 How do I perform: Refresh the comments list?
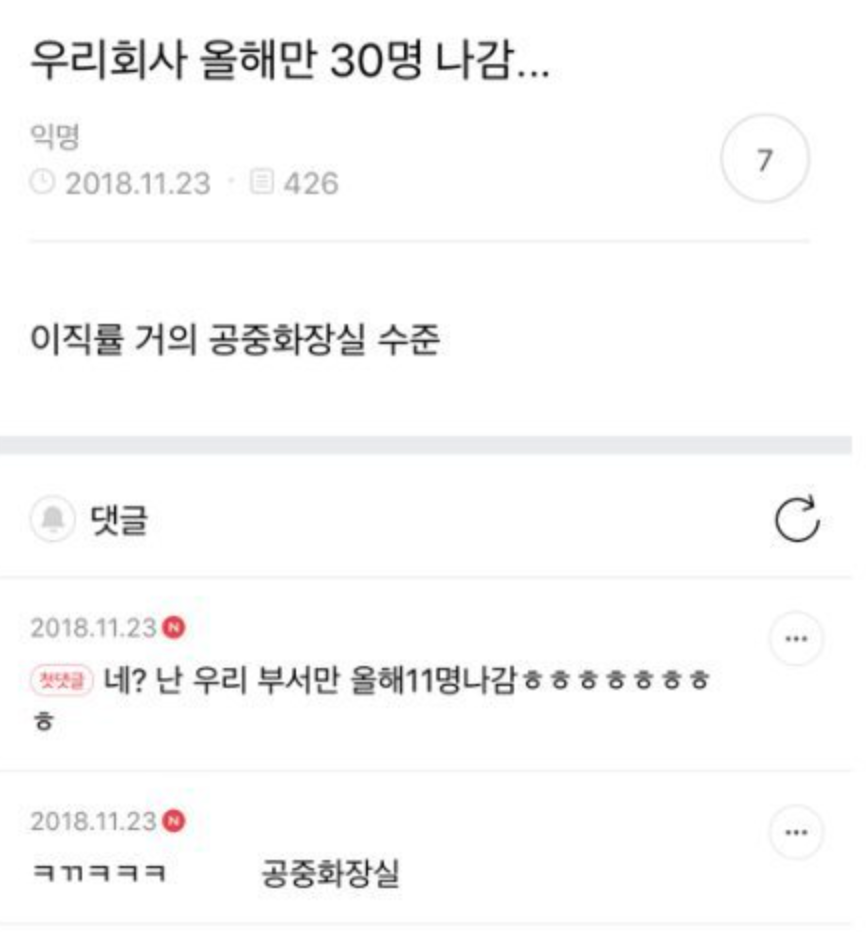point(797,520)
